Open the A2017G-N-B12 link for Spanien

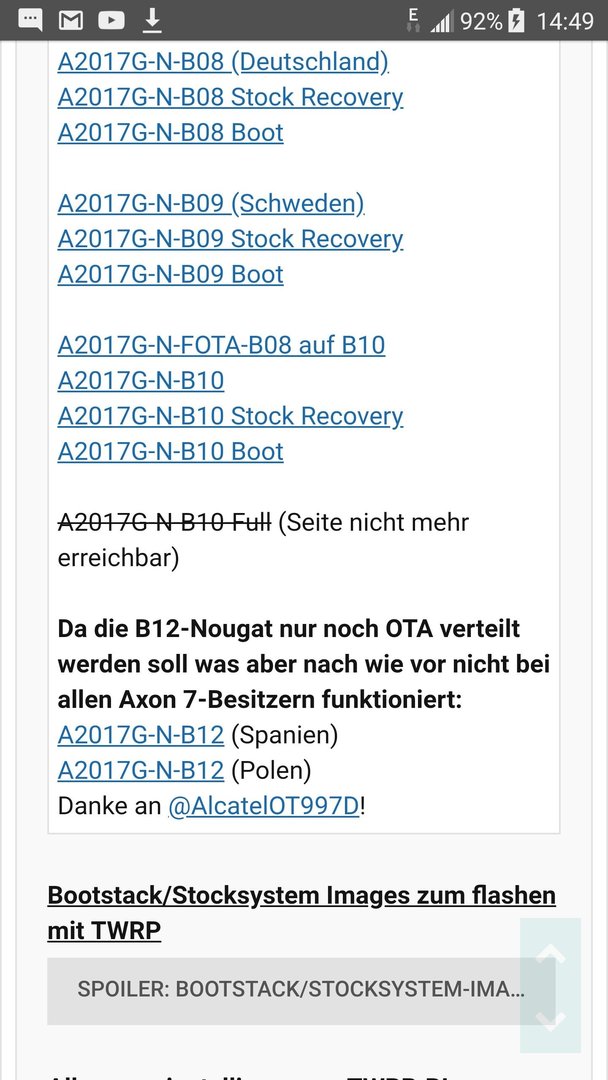coord(140,735)
